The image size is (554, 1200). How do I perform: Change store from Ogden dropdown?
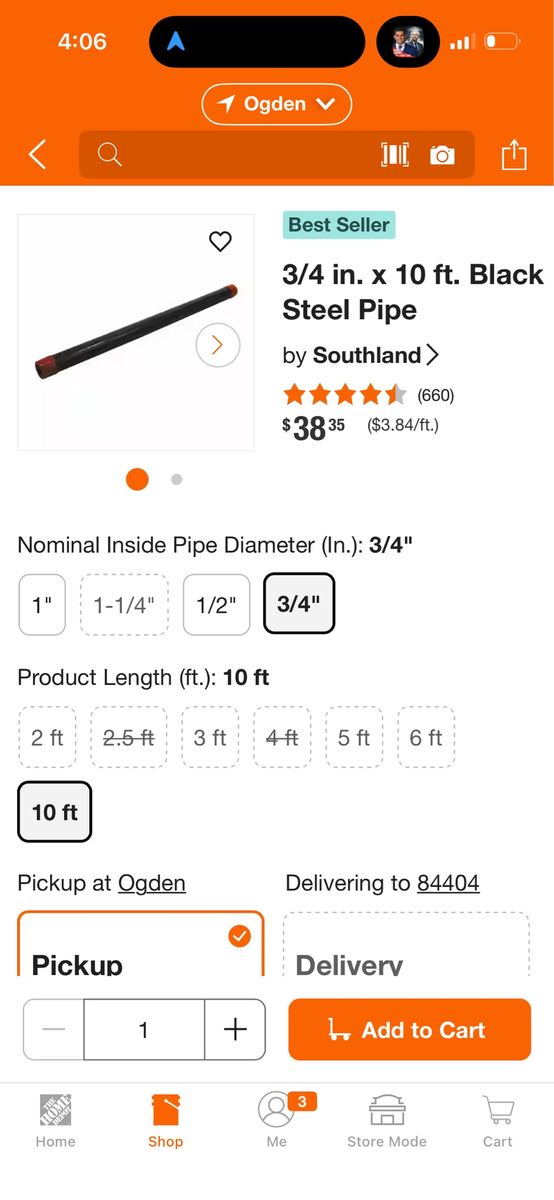277,104
